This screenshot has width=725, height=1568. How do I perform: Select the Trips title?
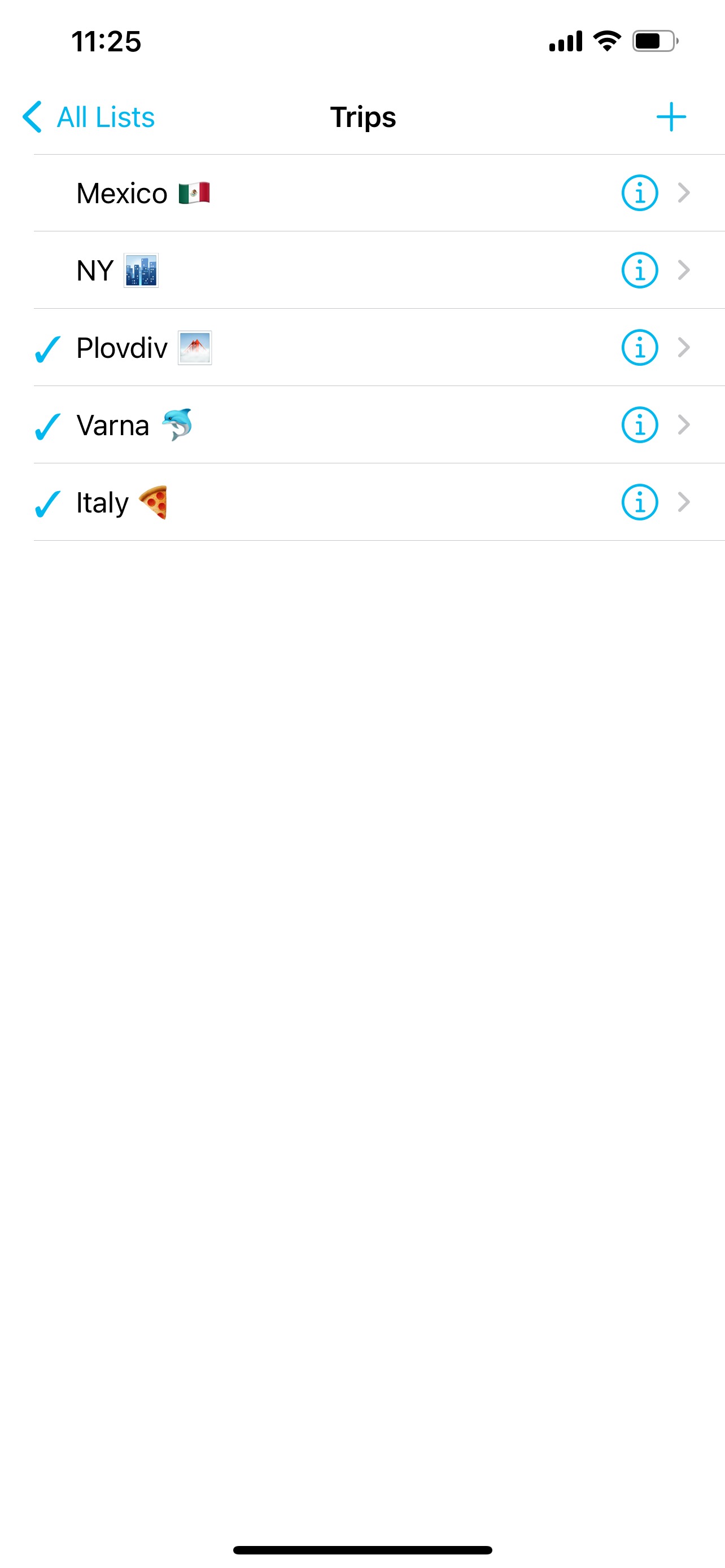point(362,117)
